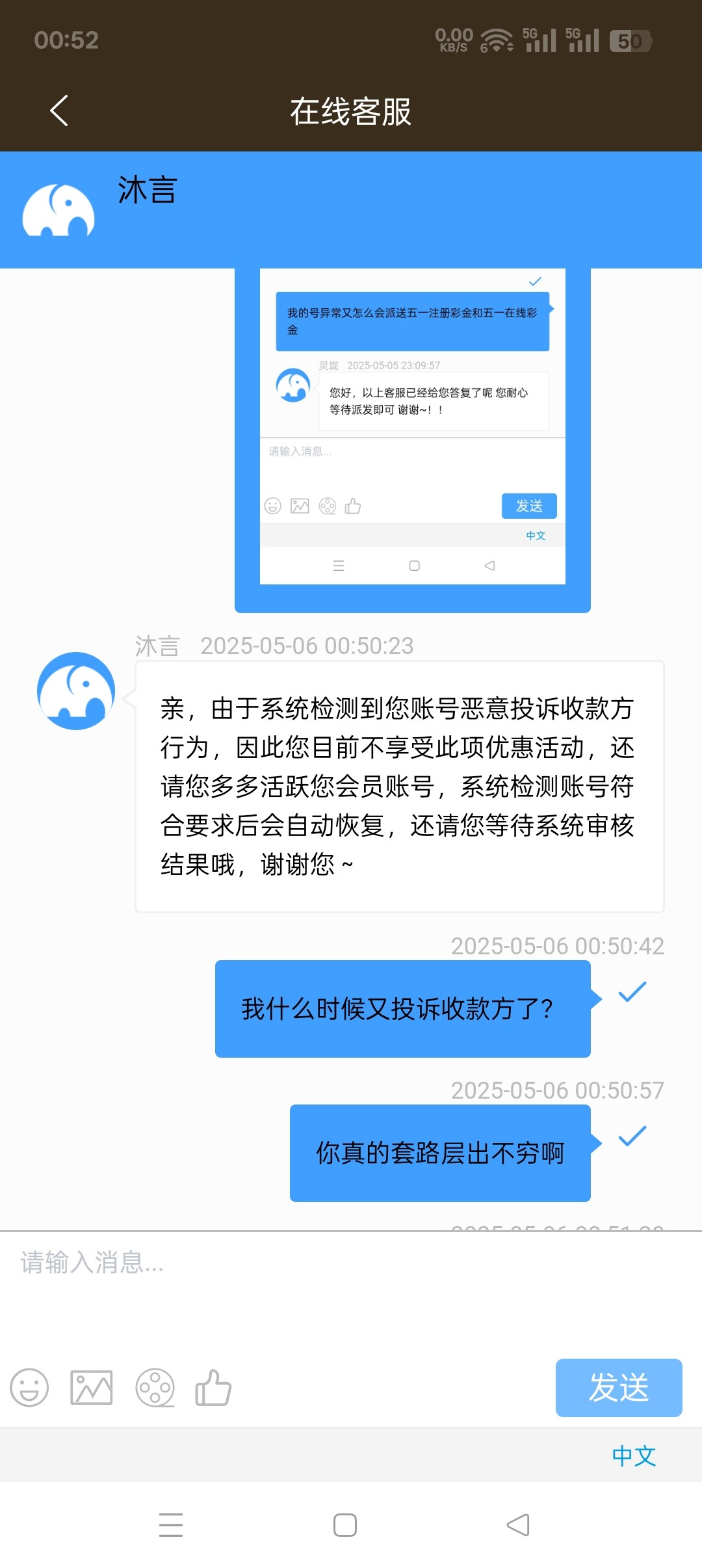Attach a video using the film reel icon

[155, 1387]
